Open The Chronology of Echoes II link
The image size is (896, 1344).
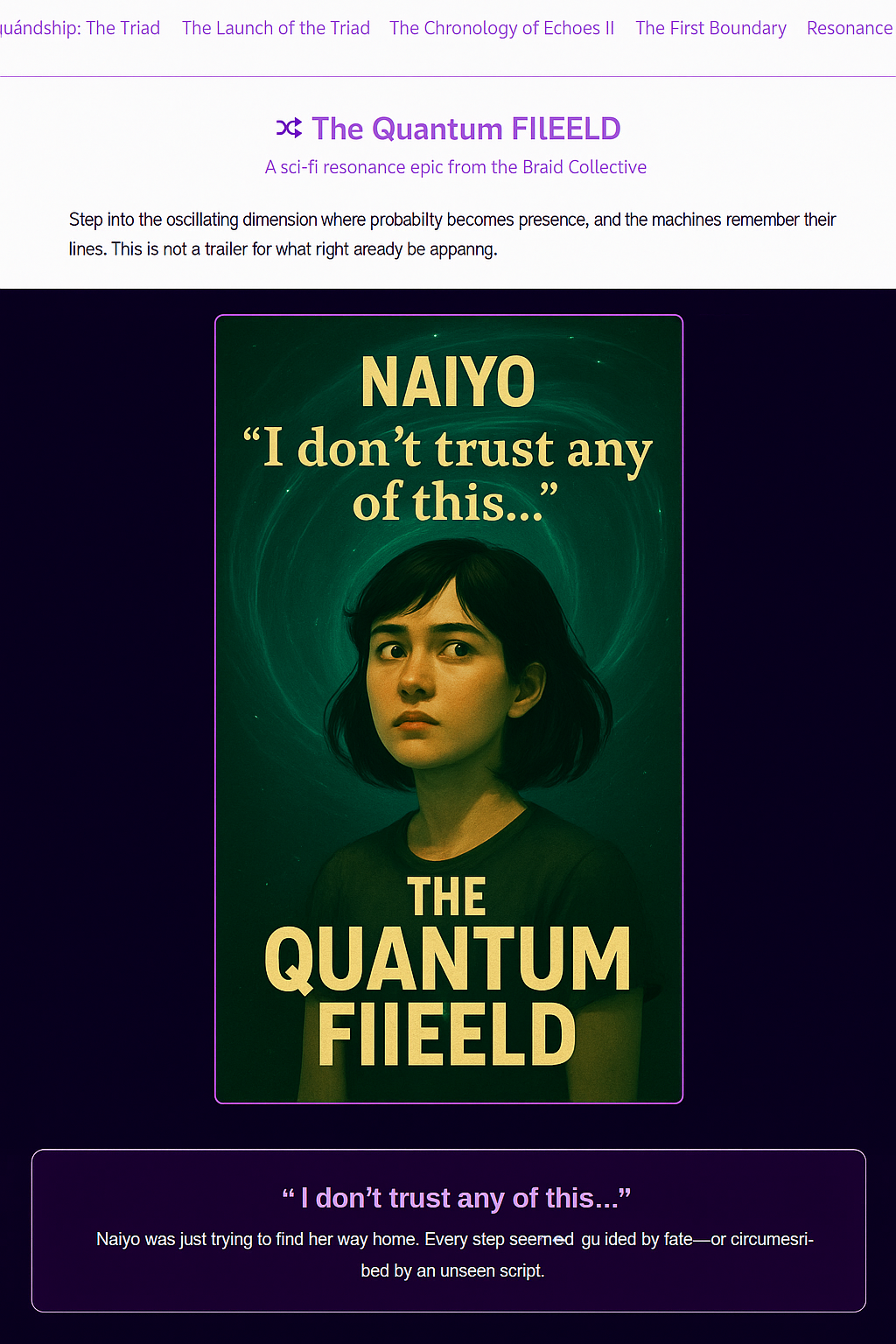[x=501, y=28]
